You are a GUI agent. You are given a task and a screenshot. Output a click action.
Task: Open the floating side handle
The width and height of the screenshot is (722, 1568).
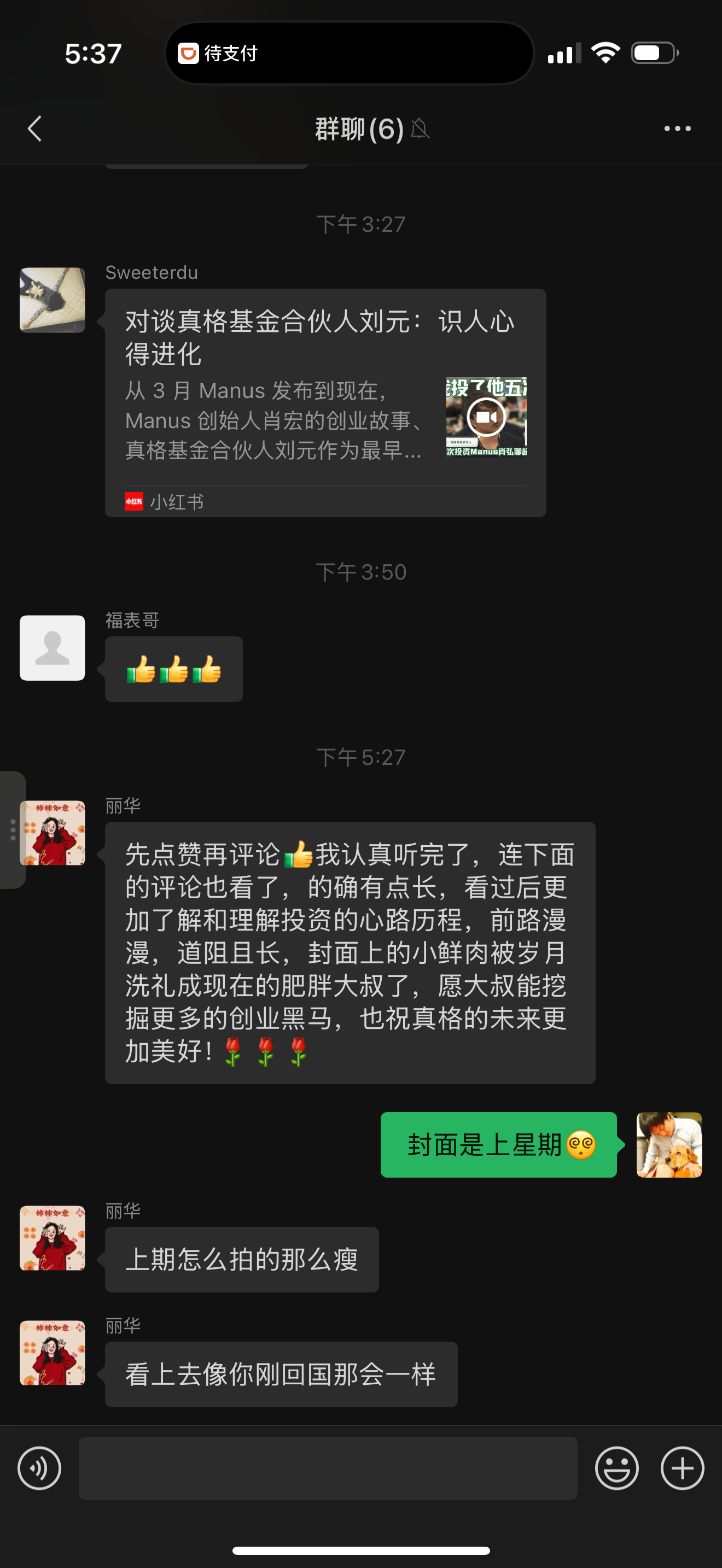pyautogui.click(x=12, y=830)
